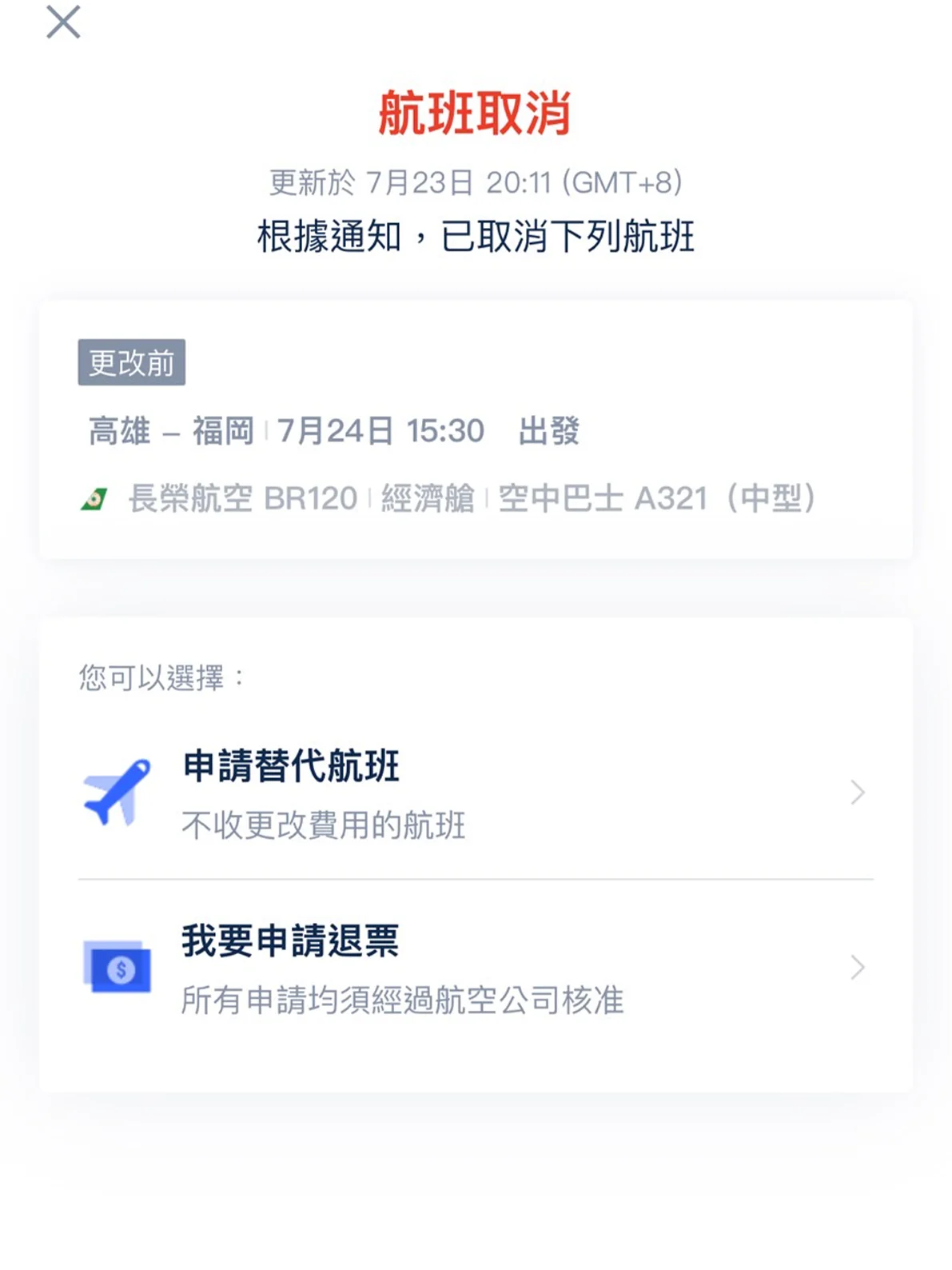This screenshot has height=1270, width=952.
Task: Open the refund request chevron arrow
Action: 856,968
